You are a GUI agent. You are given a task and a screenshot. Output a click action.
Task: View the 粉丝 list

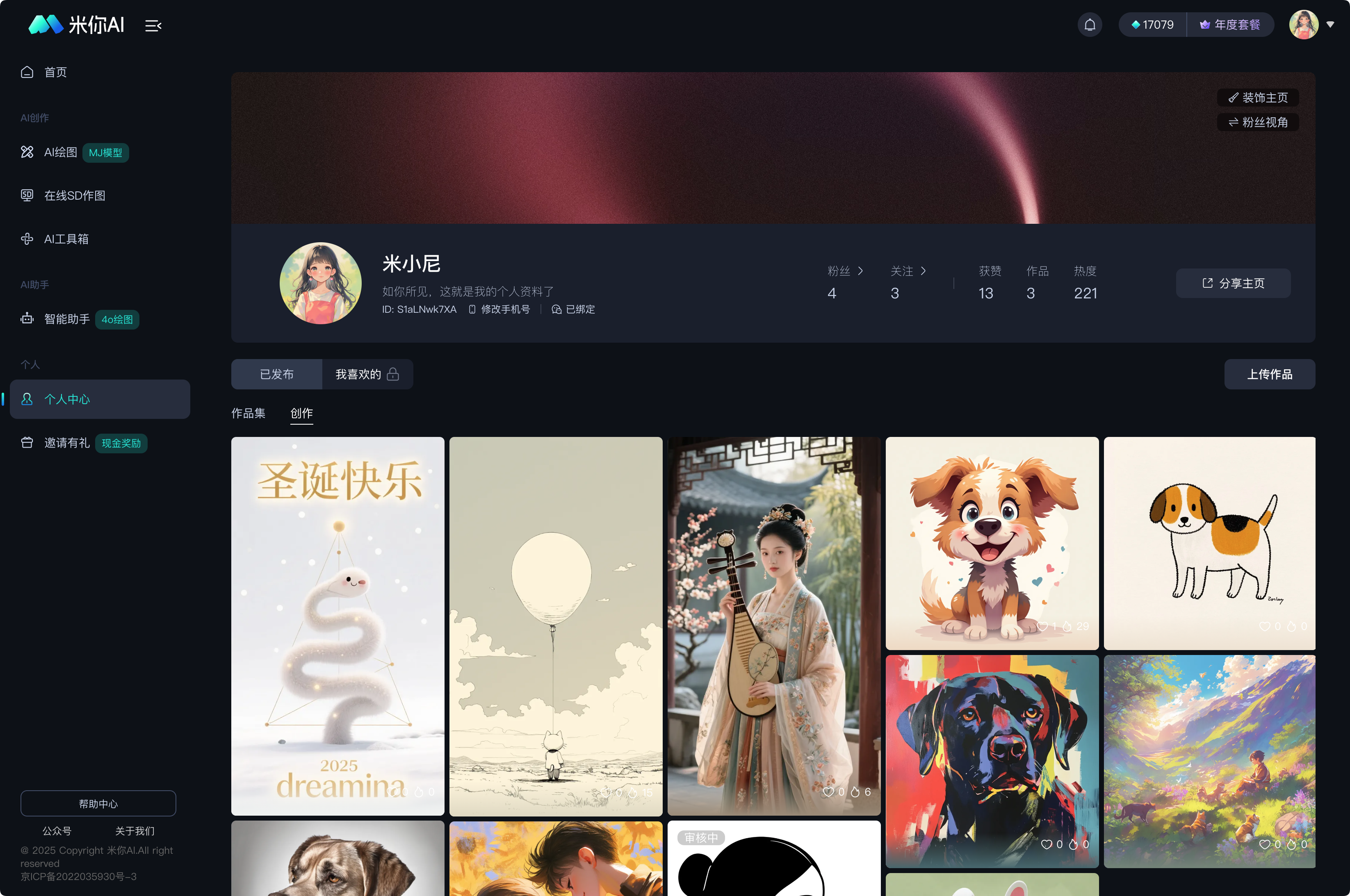click(x=845, y=271)
